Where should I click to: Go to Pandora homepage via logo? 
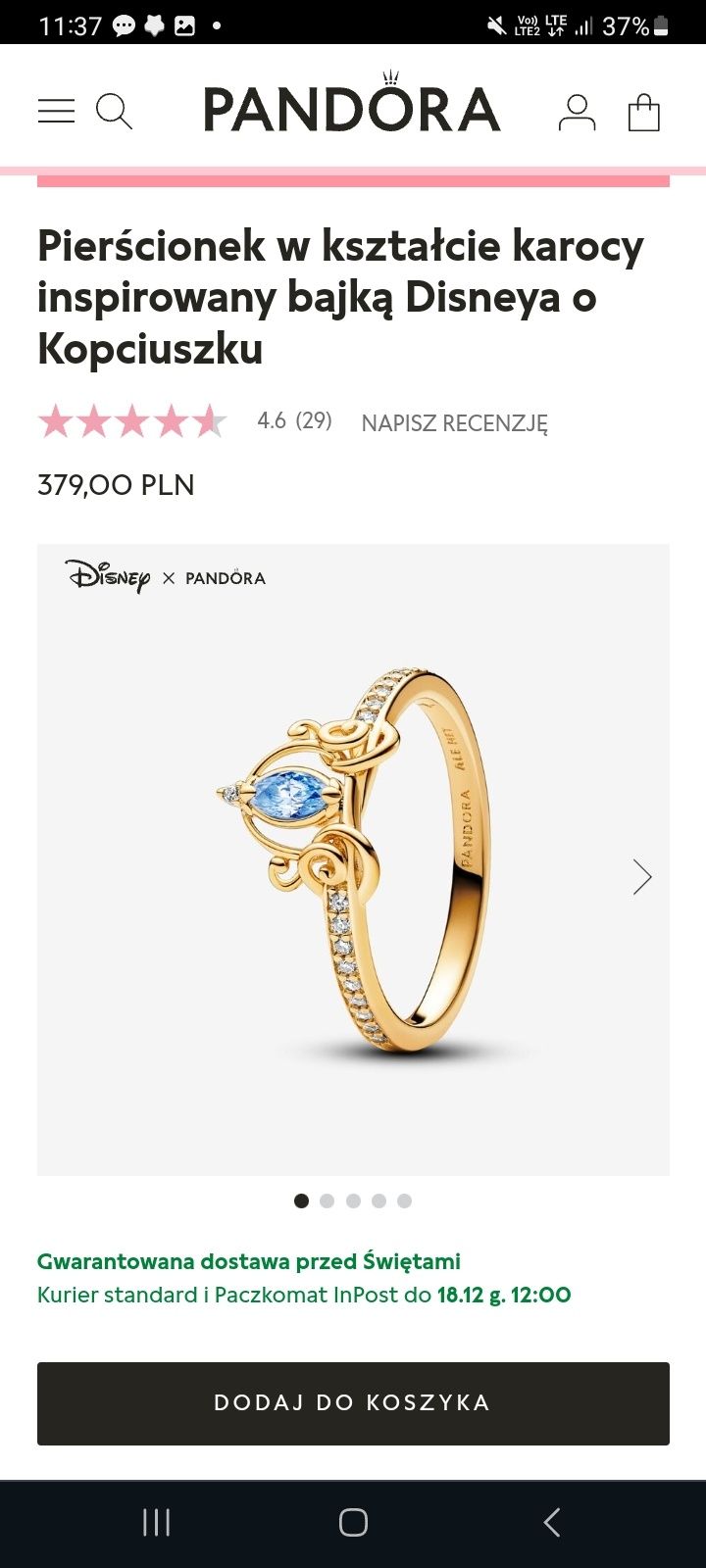coord(352,107)
